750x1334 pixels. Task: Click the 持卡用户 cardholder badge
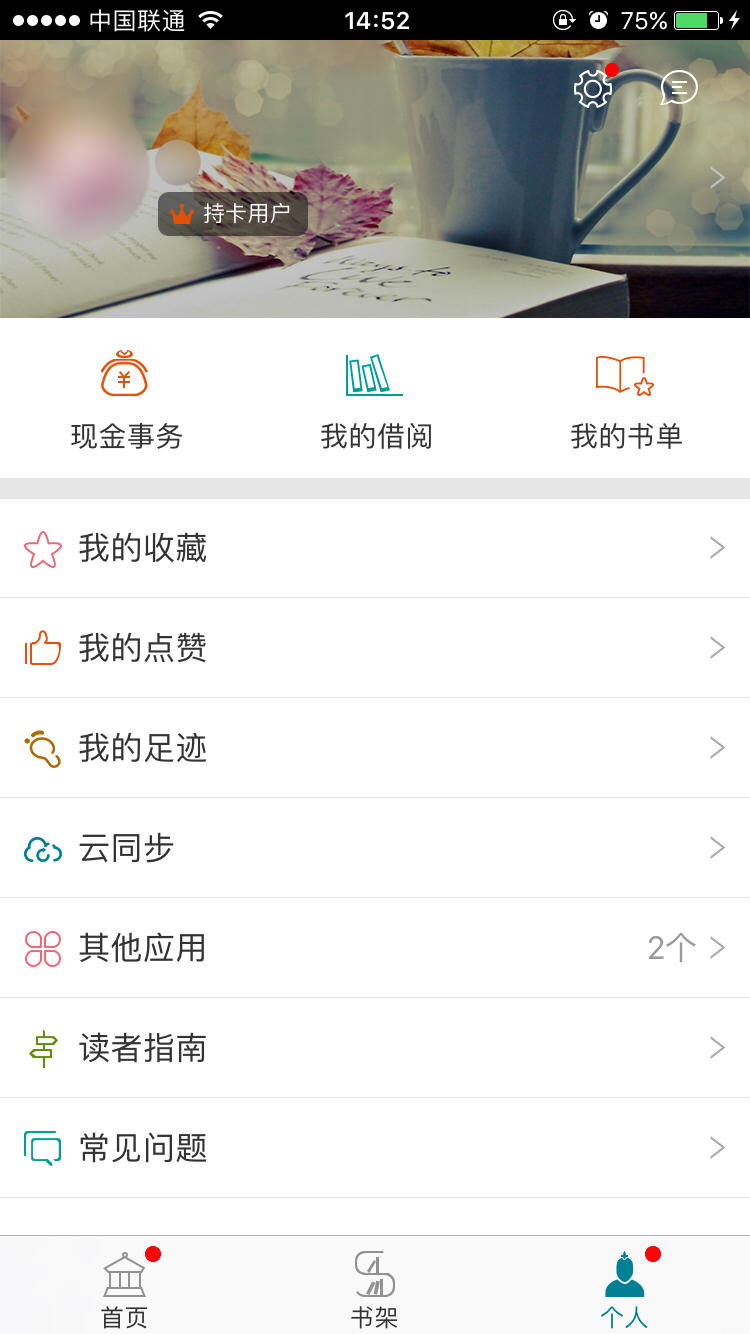(x=233, y=214)
